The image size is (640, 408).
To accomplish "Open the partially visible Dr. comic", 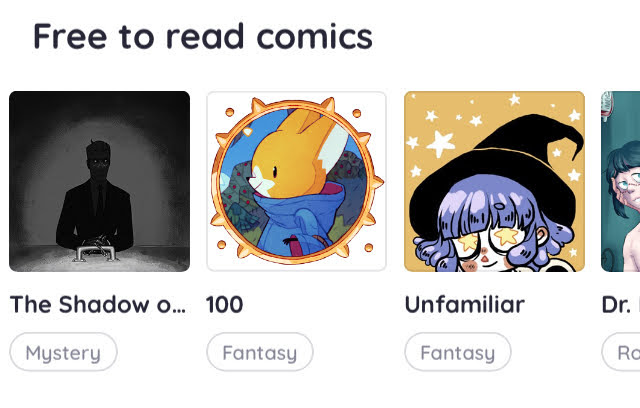I will click(620, 181).
